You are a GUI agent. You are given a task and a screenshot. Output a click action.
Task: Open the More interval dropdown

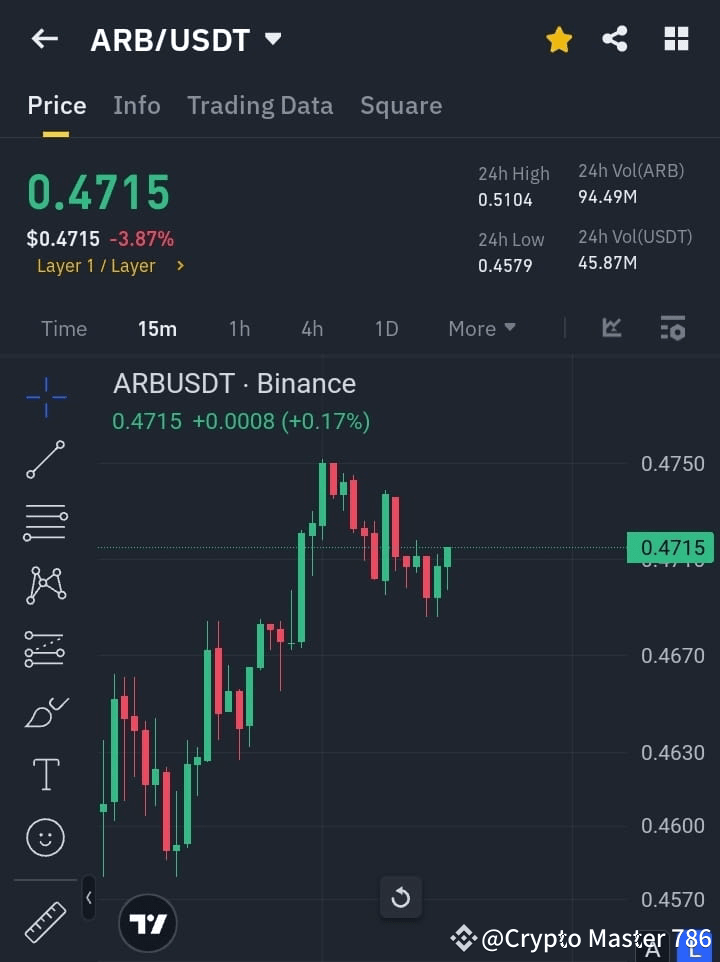tap(481, 328)
